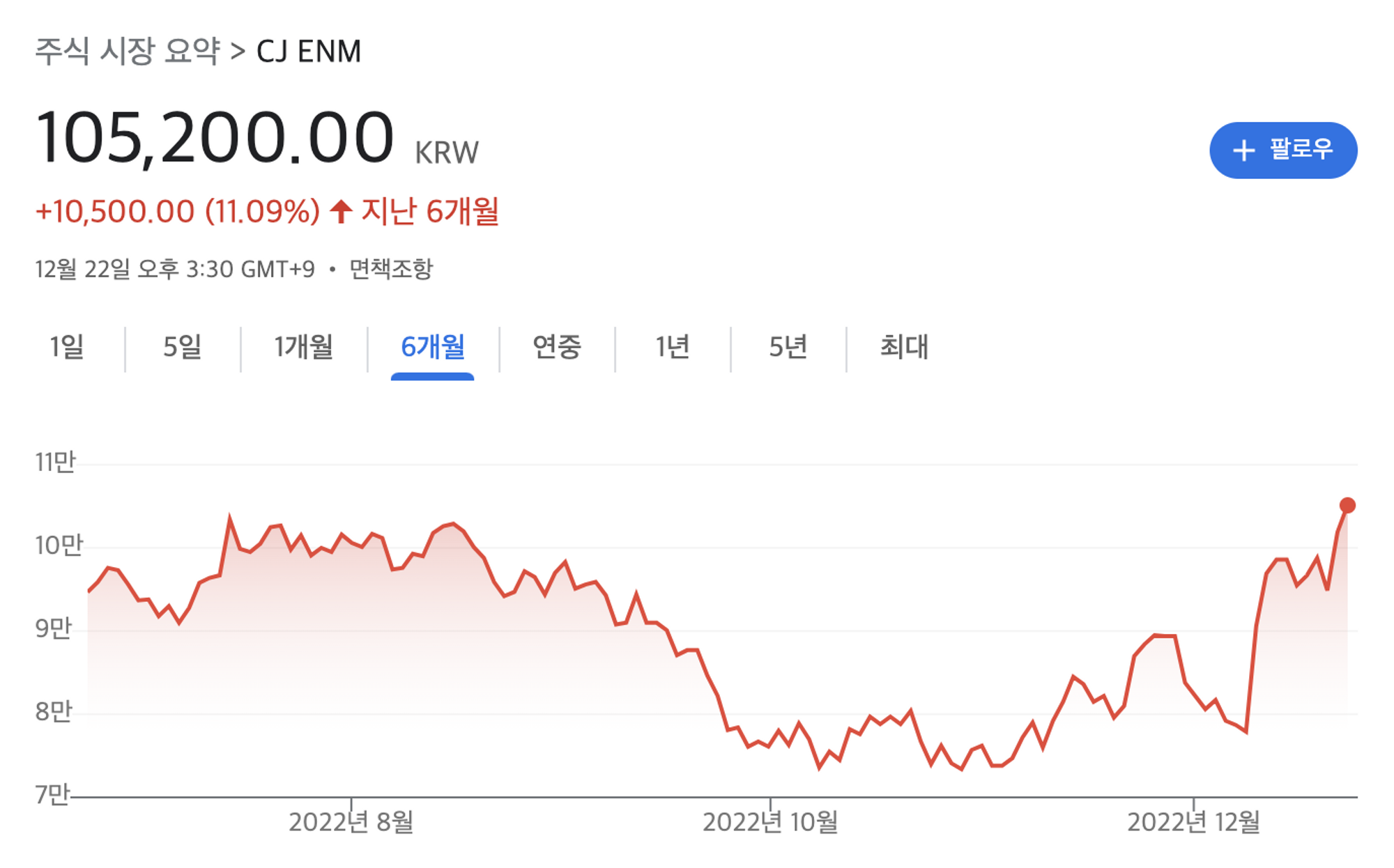Viewport: 1394px width, 868px height.
Task: Tap the 6개월 range tab
Action: pyautogui.click(x=432, y=347)
